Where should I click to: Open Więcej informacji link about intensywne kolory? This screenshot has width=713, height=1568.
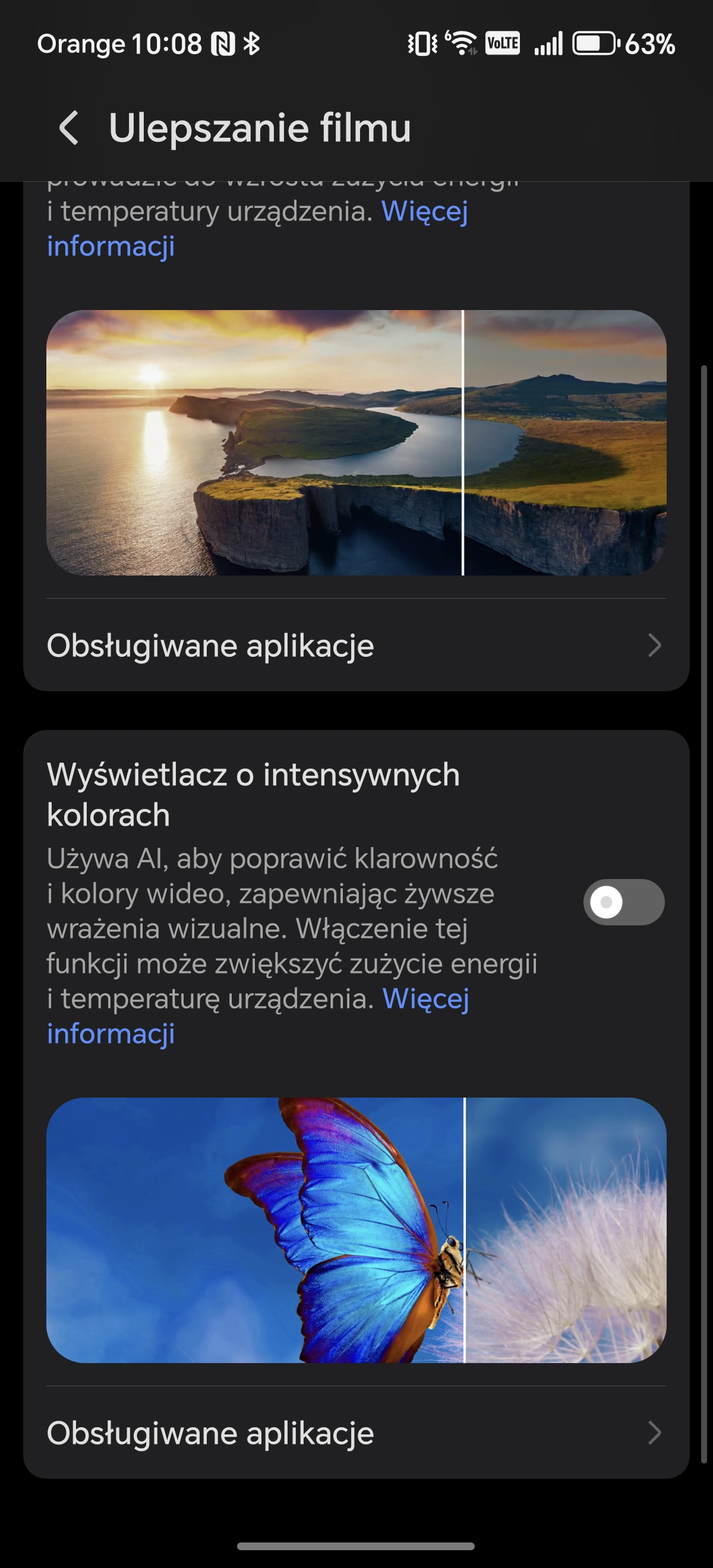(425, 999)
